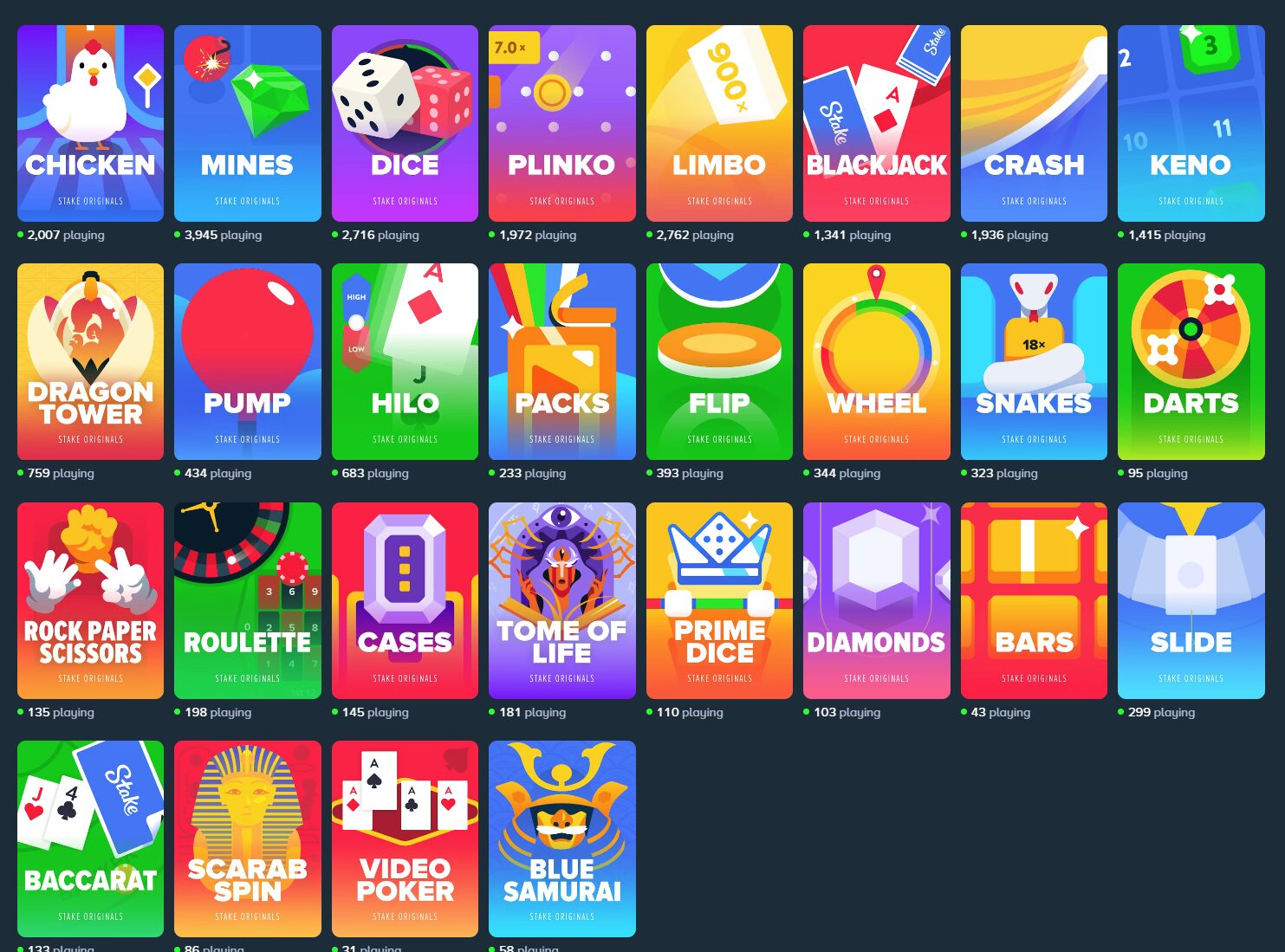This screenshot has height=952, width=1285.
Task: Open the Blackjack card
Action: tap(876, 123)
